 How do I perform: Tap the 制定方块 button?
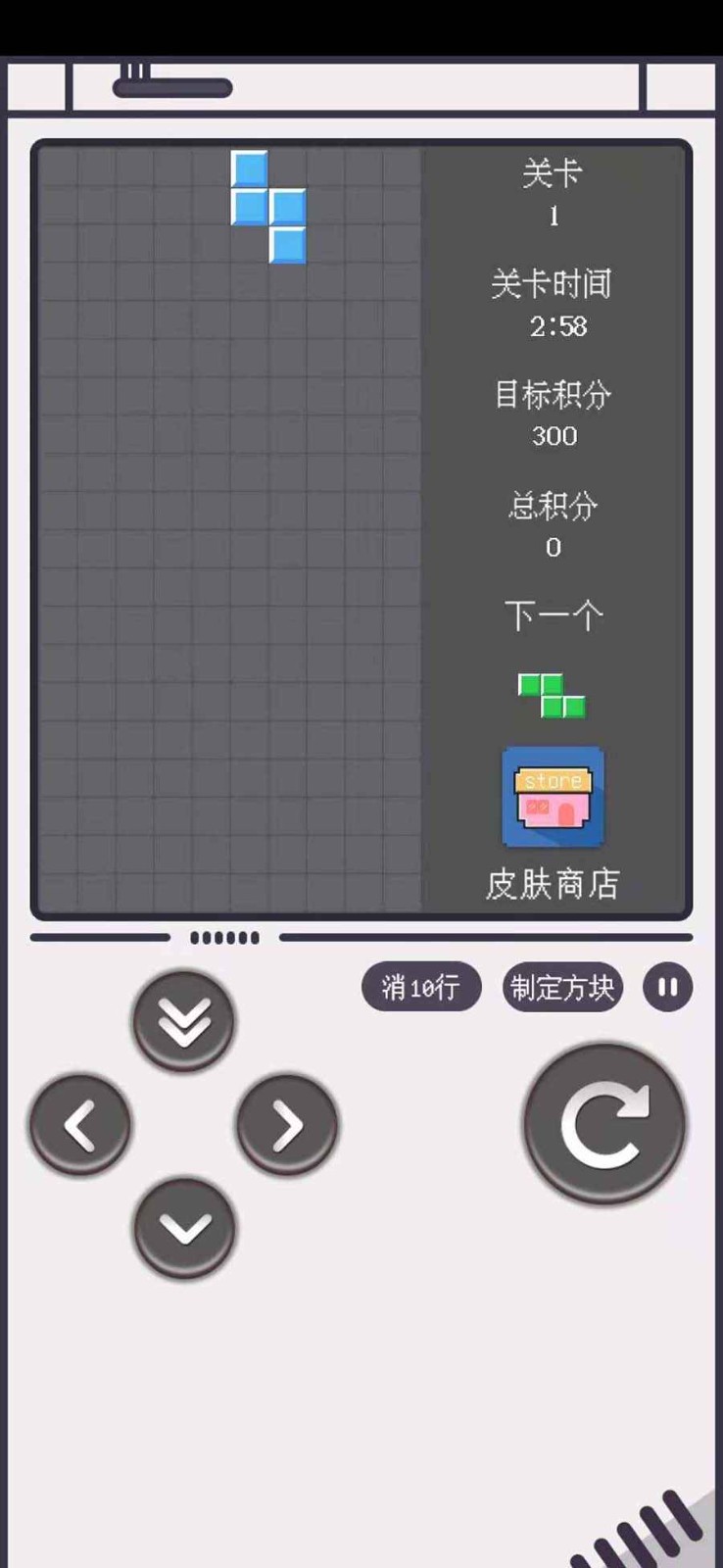click(x=562, y=987)
